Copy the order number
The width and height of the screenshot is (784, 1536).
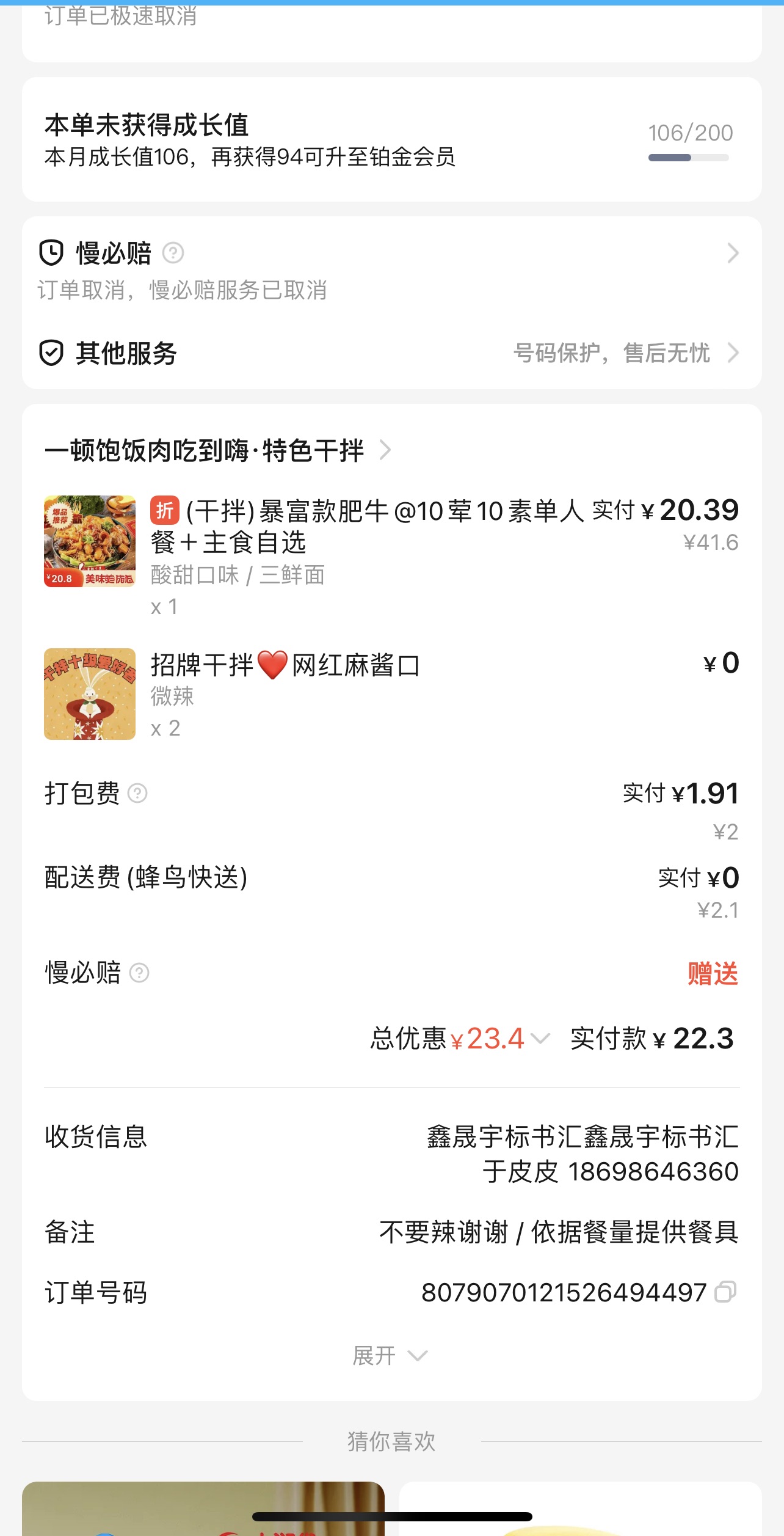point(725,1292)
